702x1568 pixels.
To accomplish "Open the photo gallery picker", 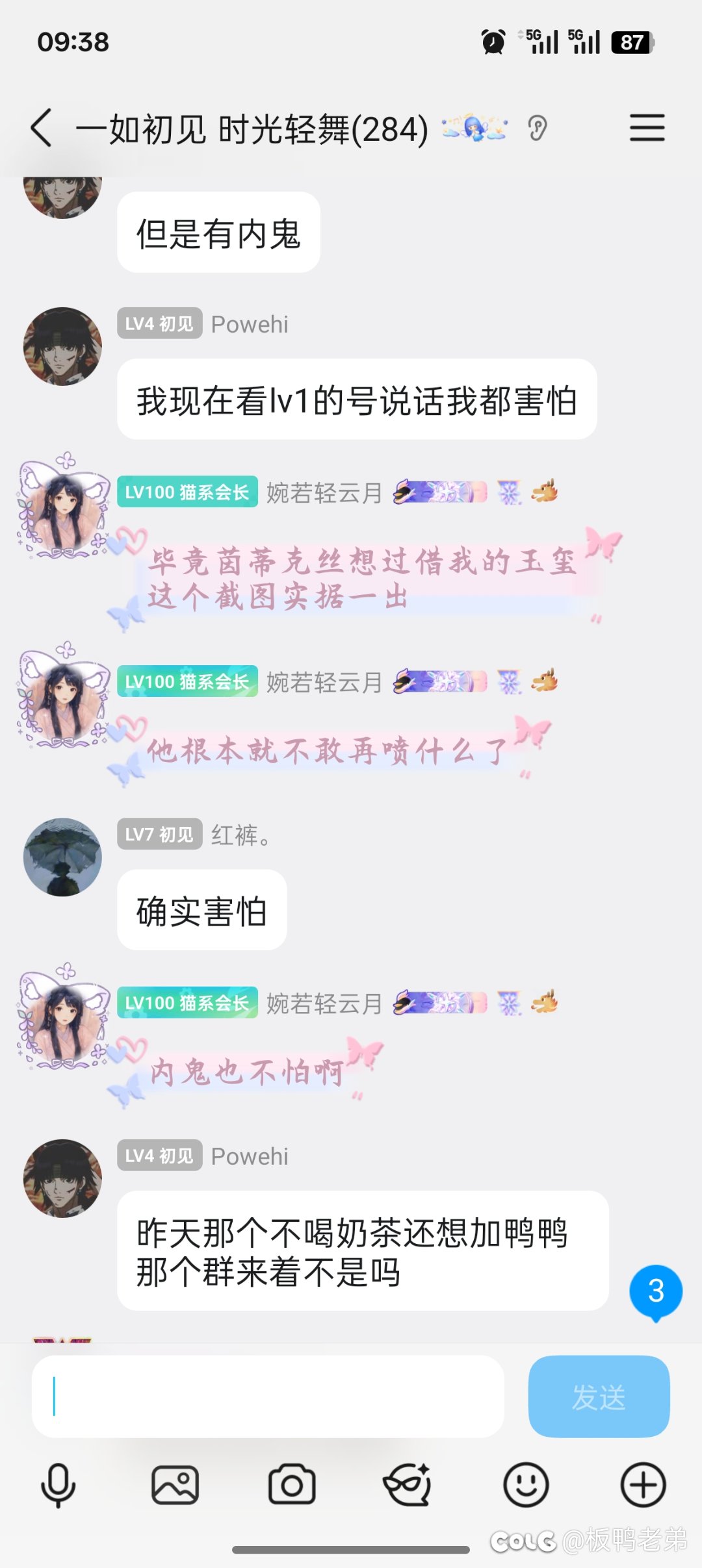I will pos(175,1485).
